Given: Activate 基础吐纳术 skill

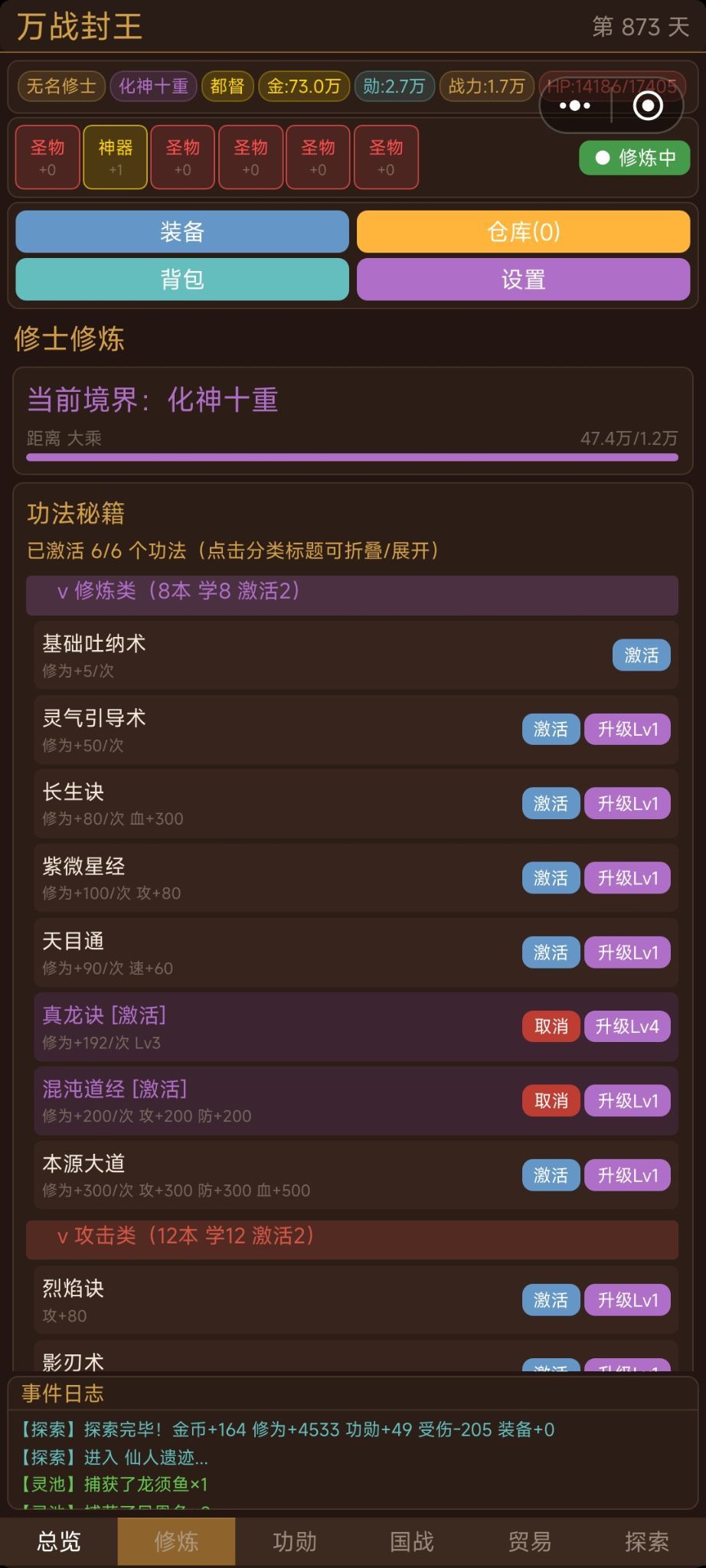Looking at the screenshot, I should pos(641,655).
